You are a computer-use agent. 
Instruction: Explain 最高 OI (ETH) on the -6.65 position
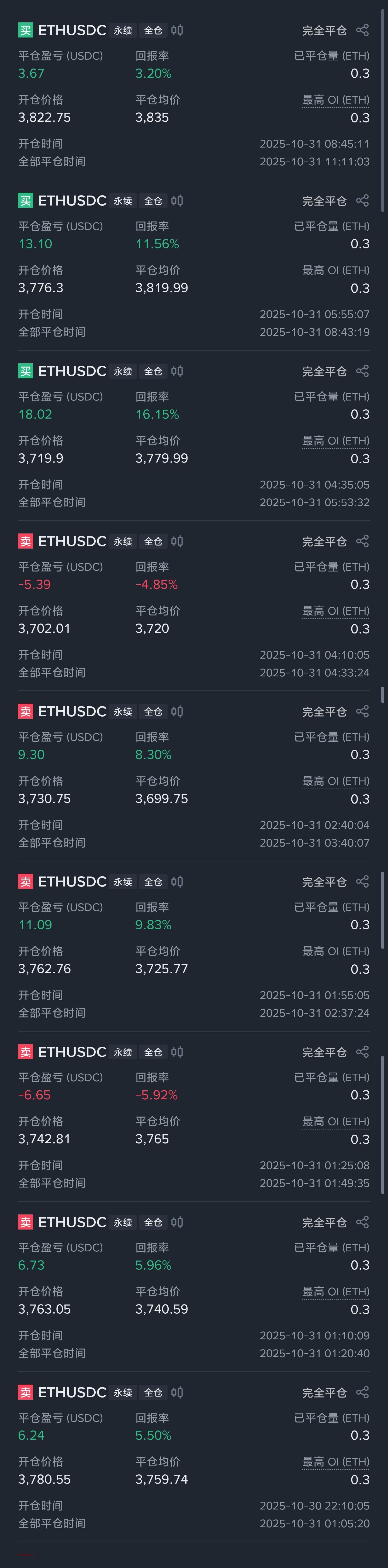pos(336,1121)
